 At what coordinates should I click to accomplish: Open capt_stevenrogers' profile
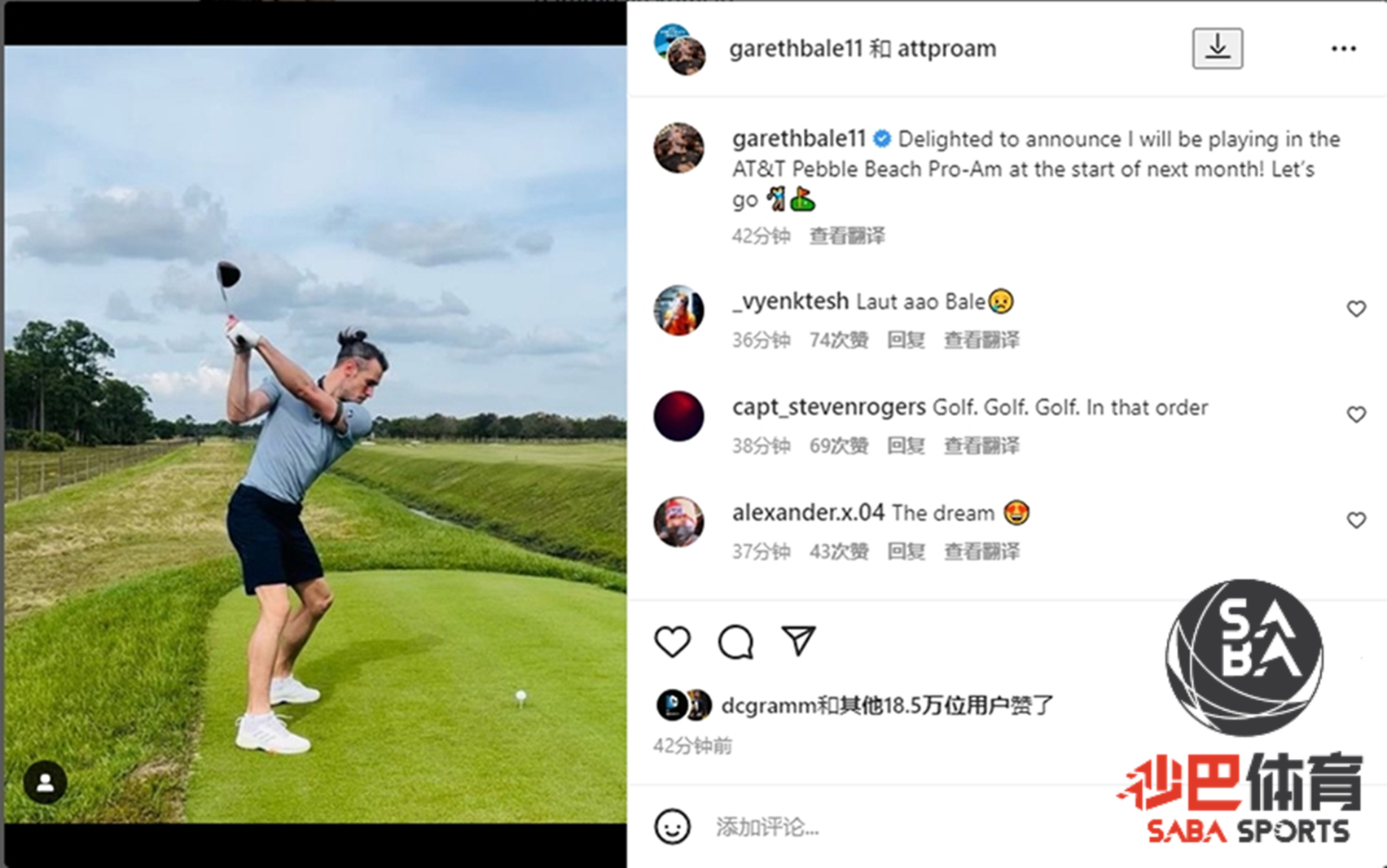[828, 407]
